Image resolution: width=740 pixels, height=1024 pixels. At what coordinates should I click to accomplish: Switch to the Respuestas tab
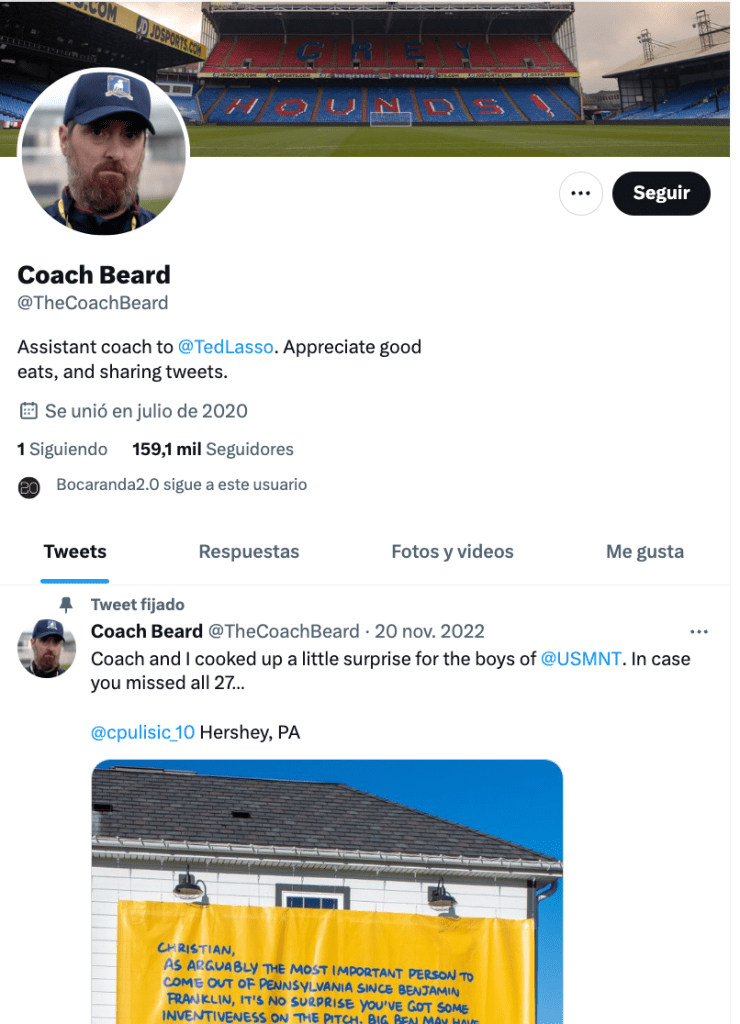[x=249, y=551]
